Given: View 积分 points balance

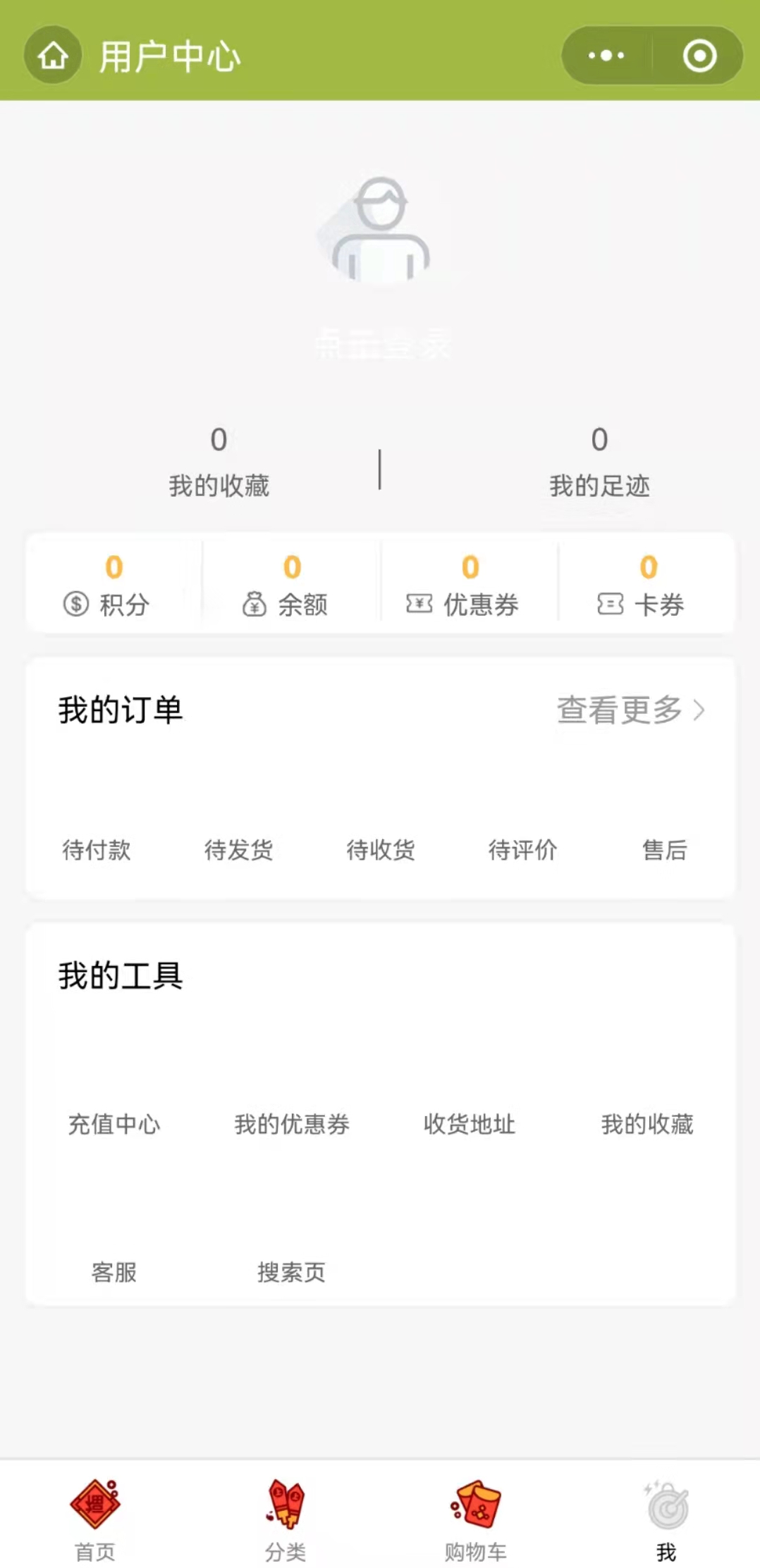Looking at the screenshot, I should 114,586.
